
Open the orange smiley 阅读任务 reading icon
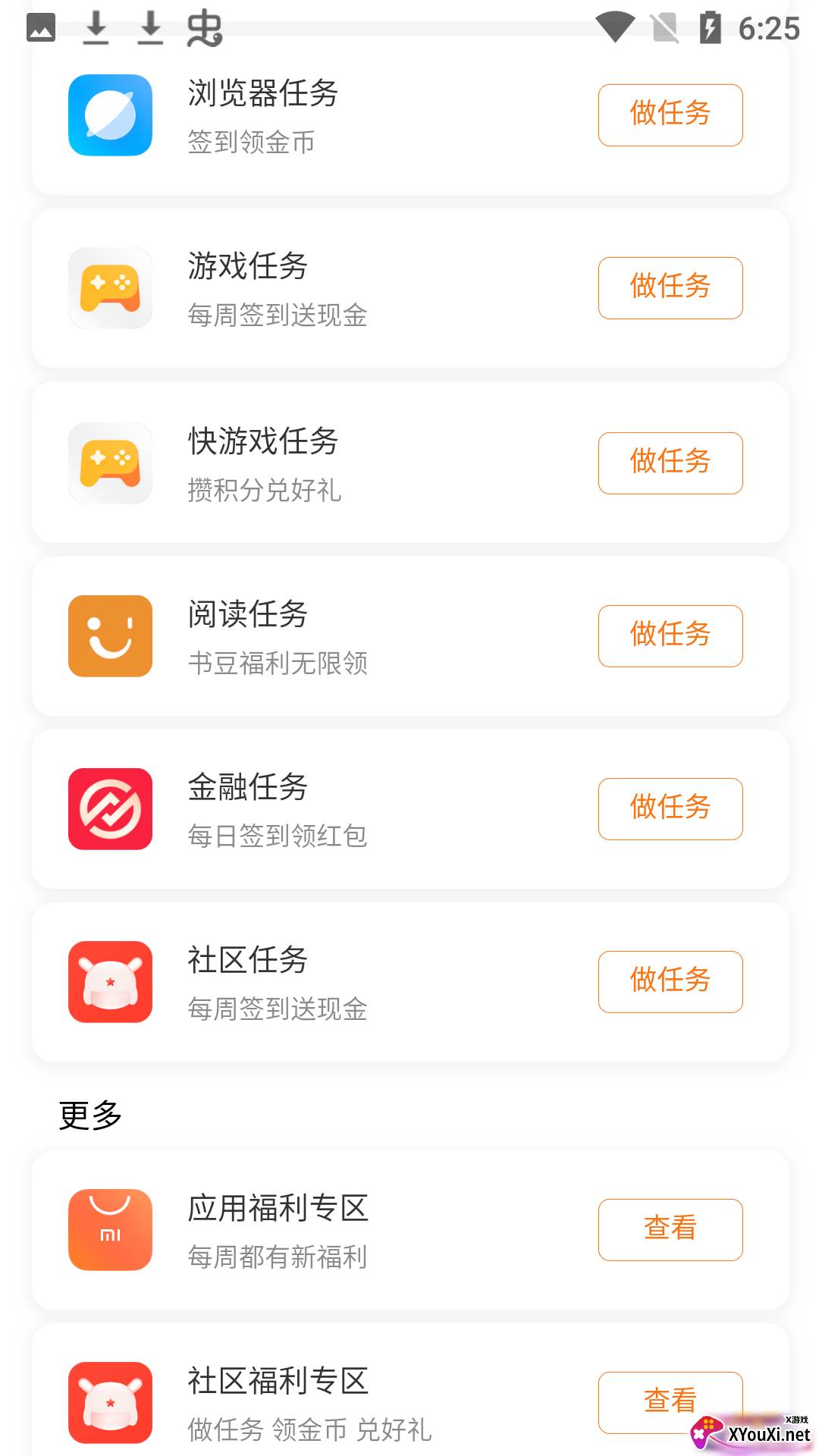[109, 636]
